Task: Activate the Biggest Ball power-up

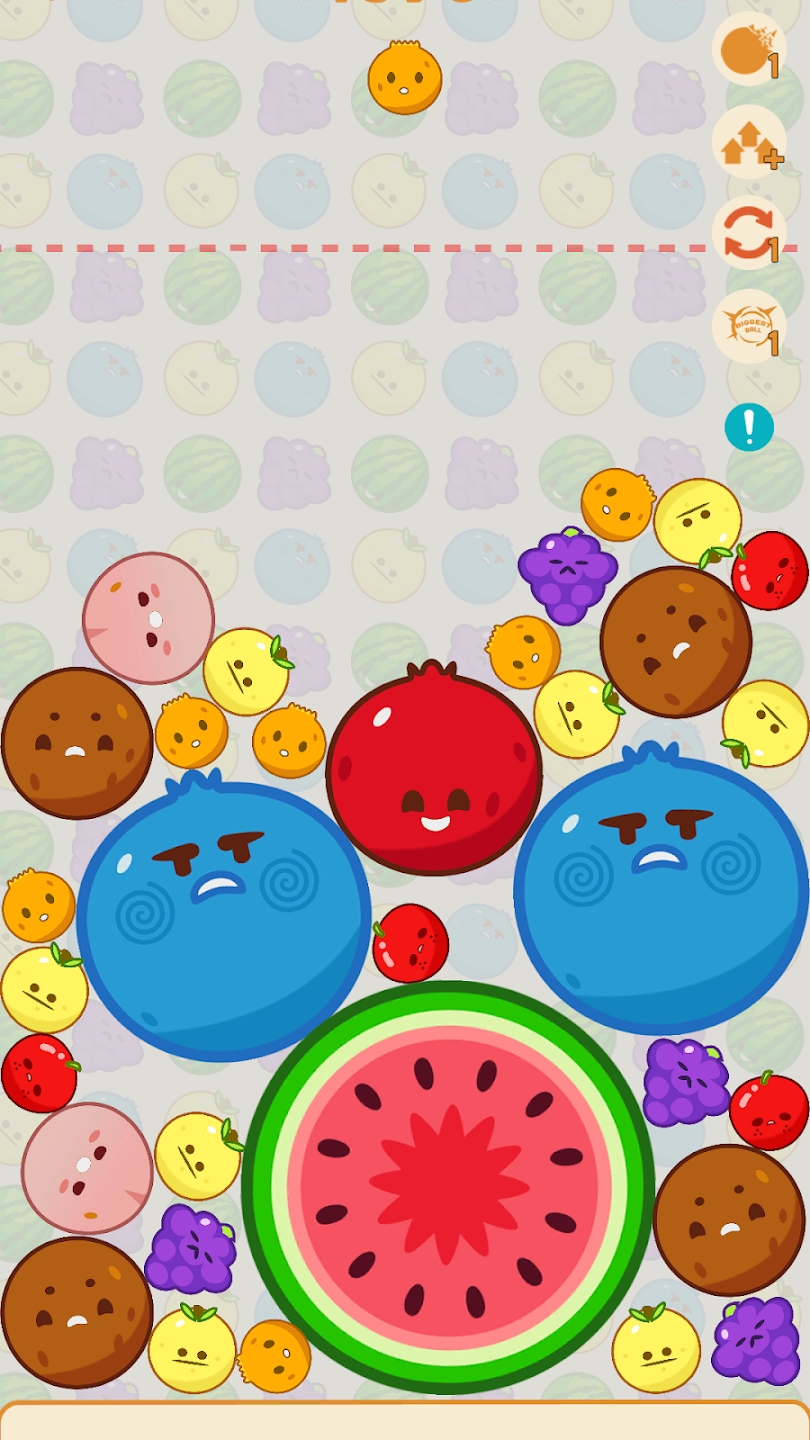Action: (748, 326)
